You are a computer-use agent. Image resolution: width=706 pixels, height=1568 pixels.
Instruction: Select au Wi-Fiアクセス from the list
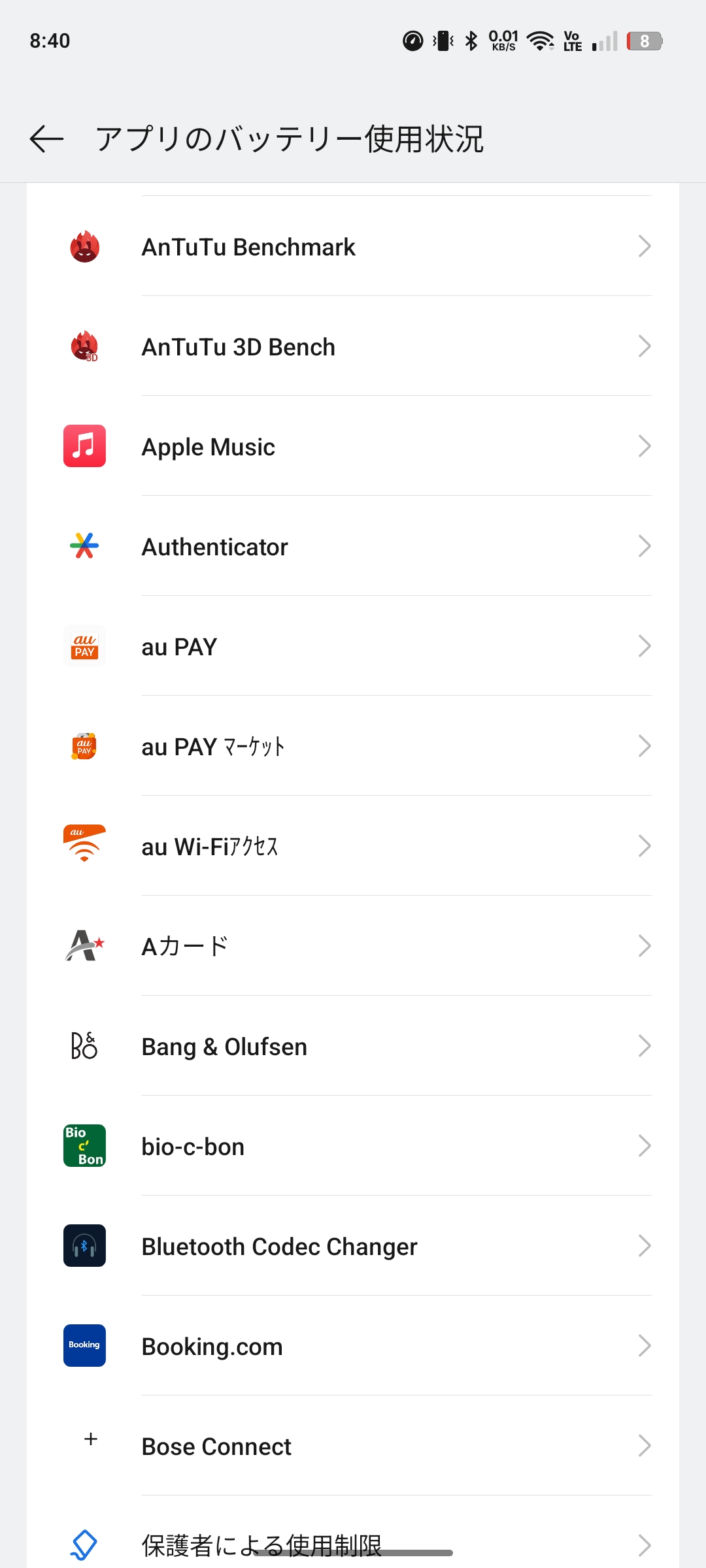353,847
